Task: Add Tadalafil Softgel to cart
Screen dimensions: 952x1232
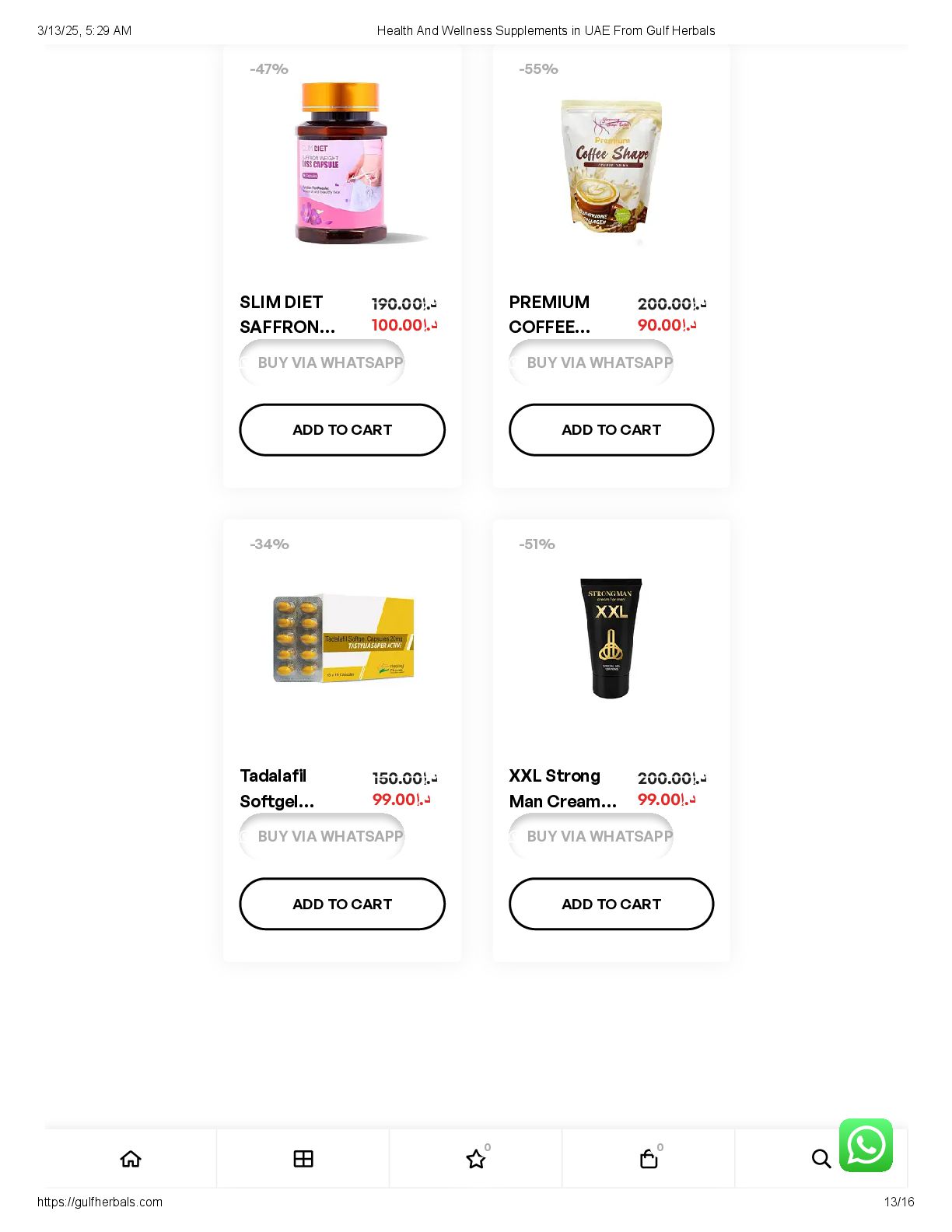Action: click(342, 904)
